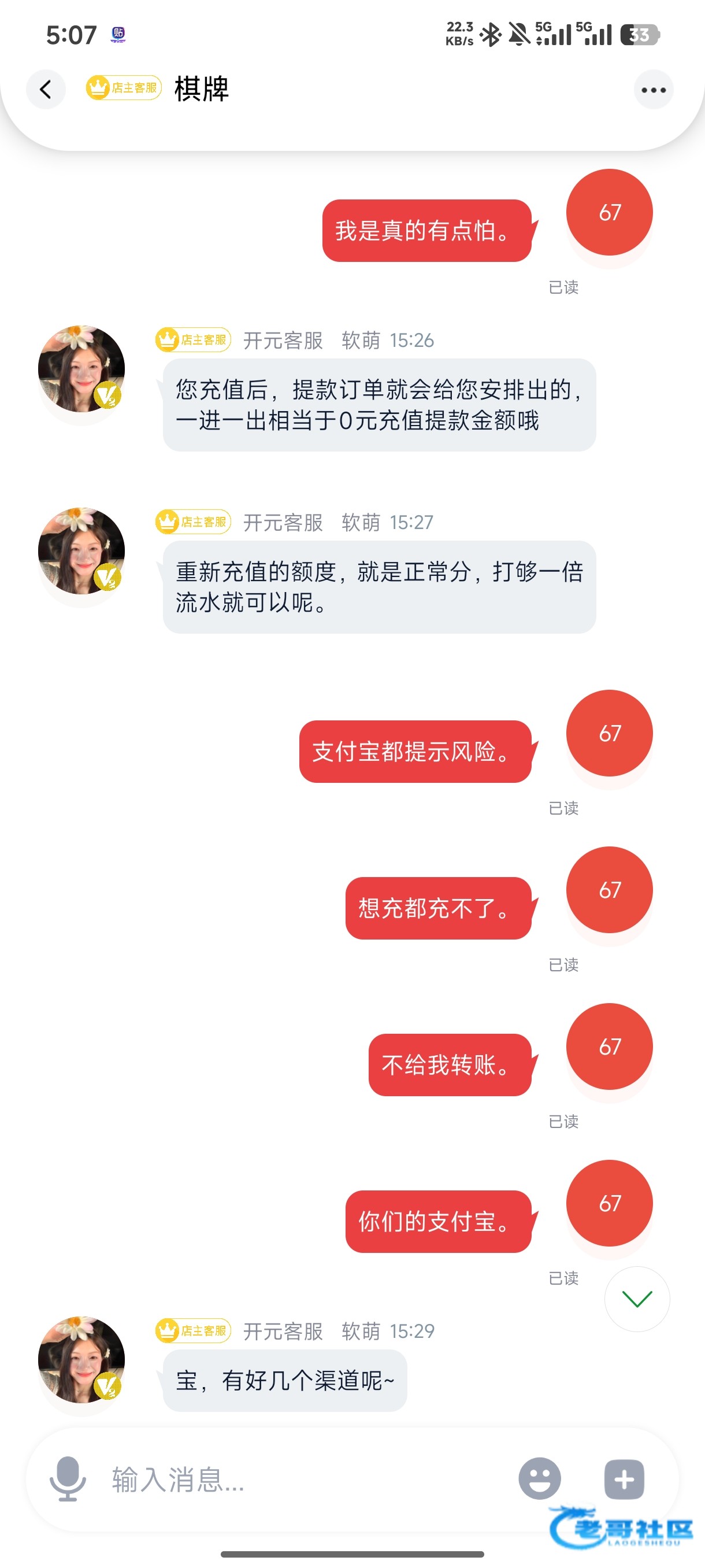Jump to latest messages with green down arrow
The image size is (705, 1568).
(x=637, y=1299)
